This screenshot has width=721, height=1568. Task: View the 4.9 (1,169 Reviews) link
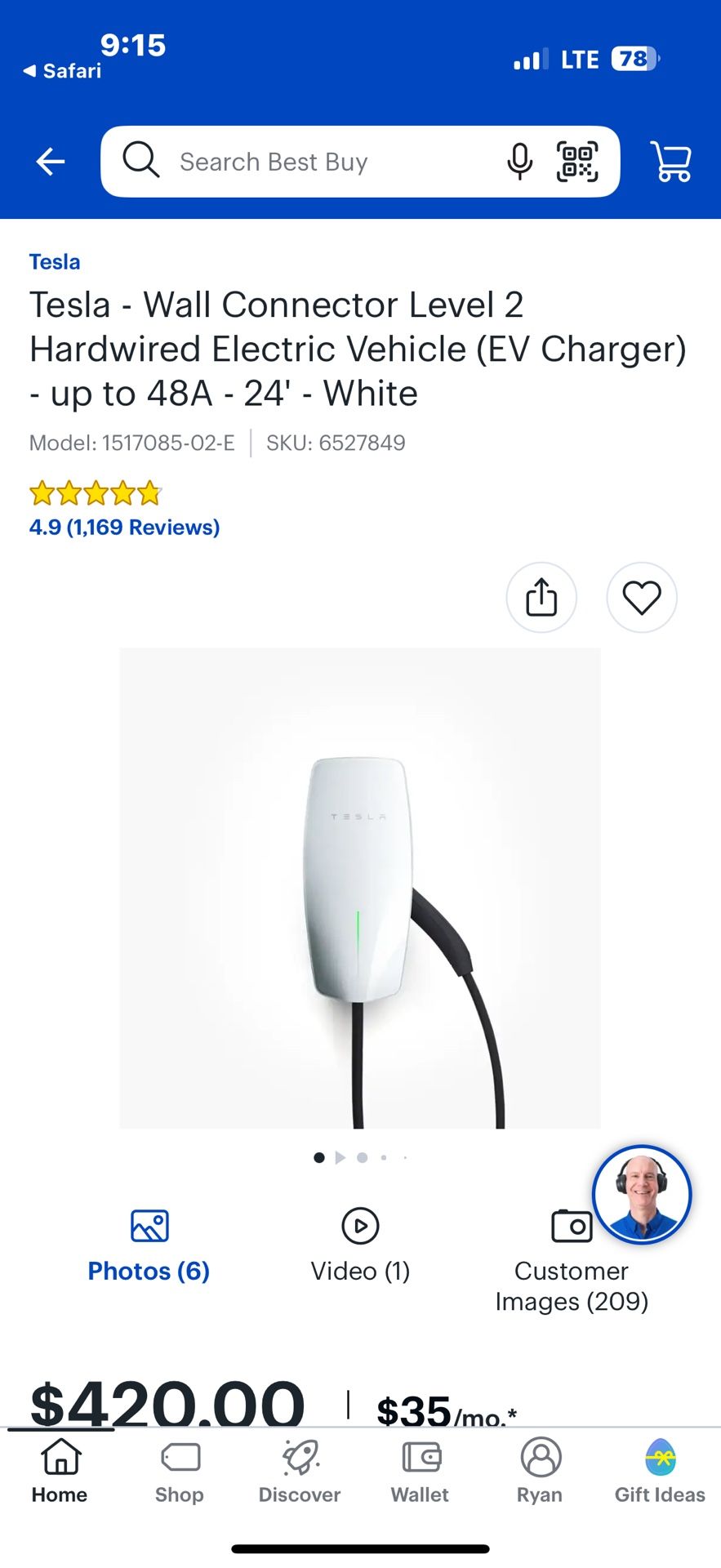[125, 528]
